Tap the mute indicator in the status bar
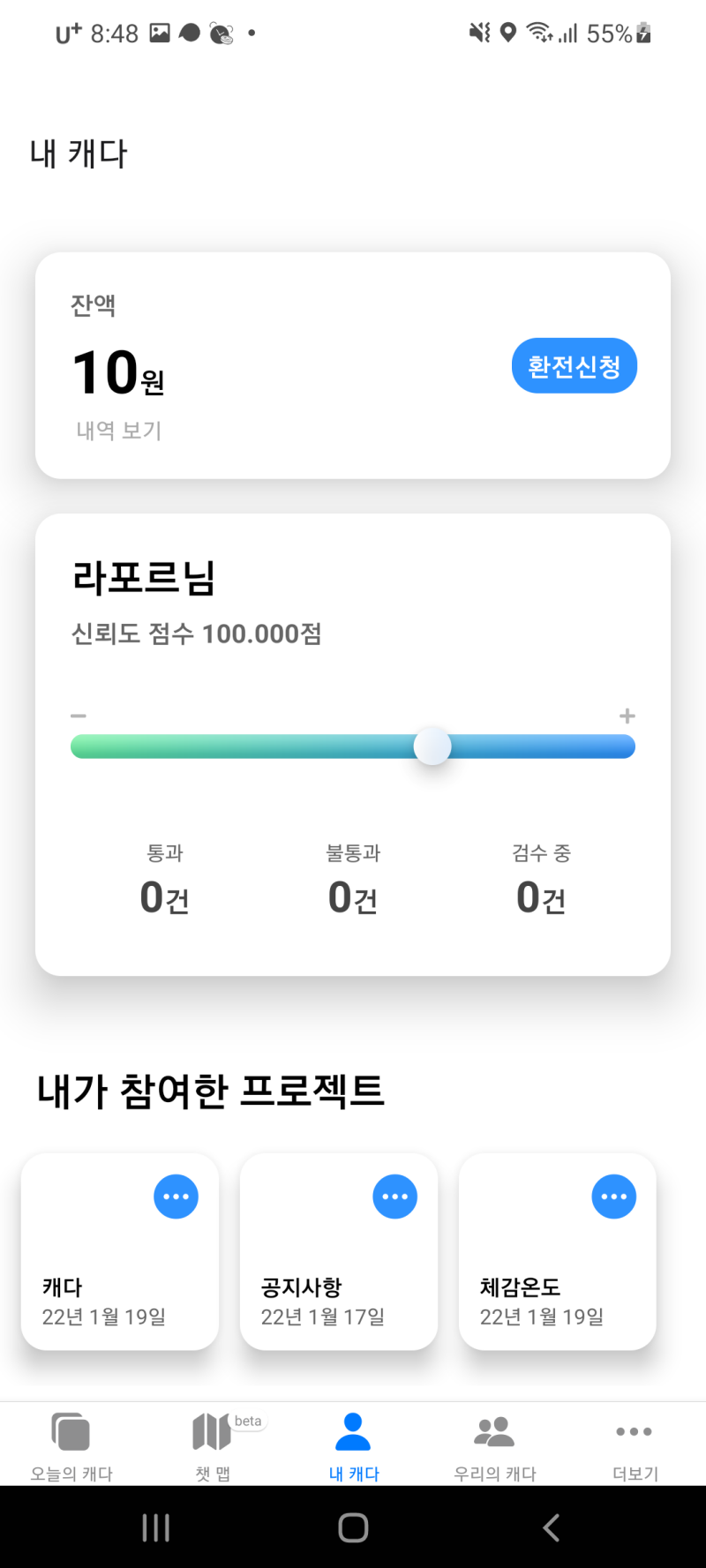Viewport: 706px width, 1568px height. pos(477,33)
